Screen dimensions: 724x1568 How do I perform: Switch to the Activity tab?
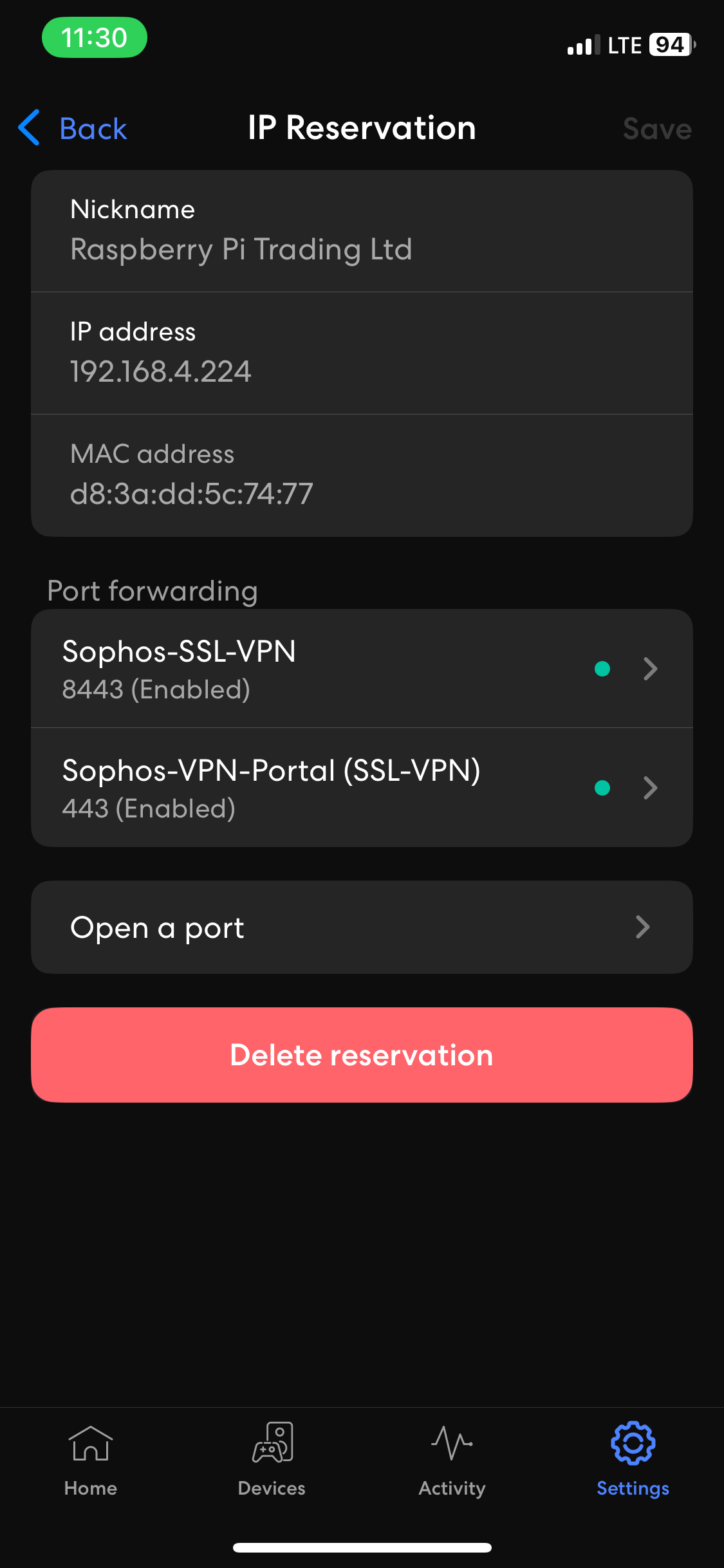[452, 1460]
